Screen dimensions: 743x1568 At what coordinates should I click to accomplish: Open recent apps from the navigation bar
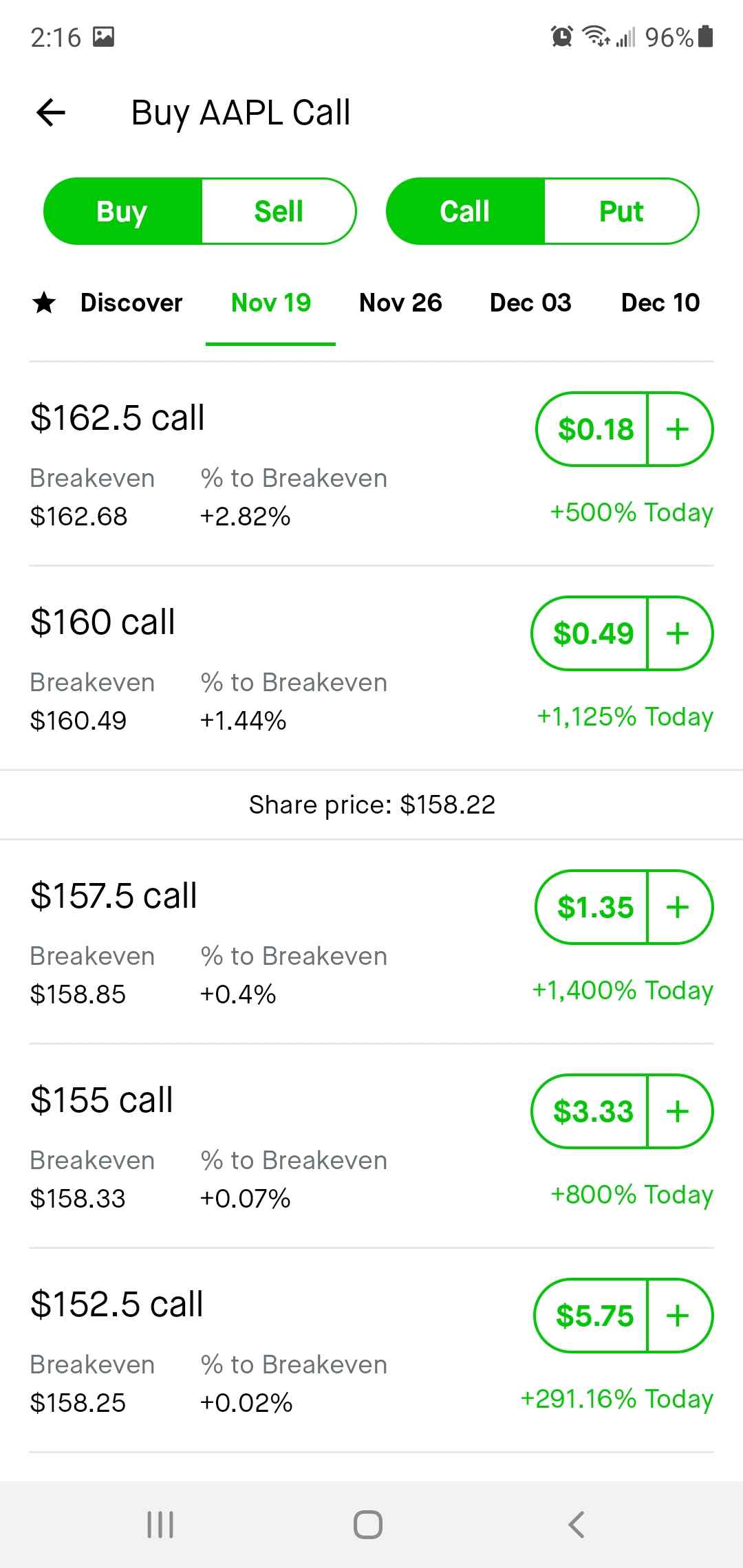click(x=160, y=1525)
